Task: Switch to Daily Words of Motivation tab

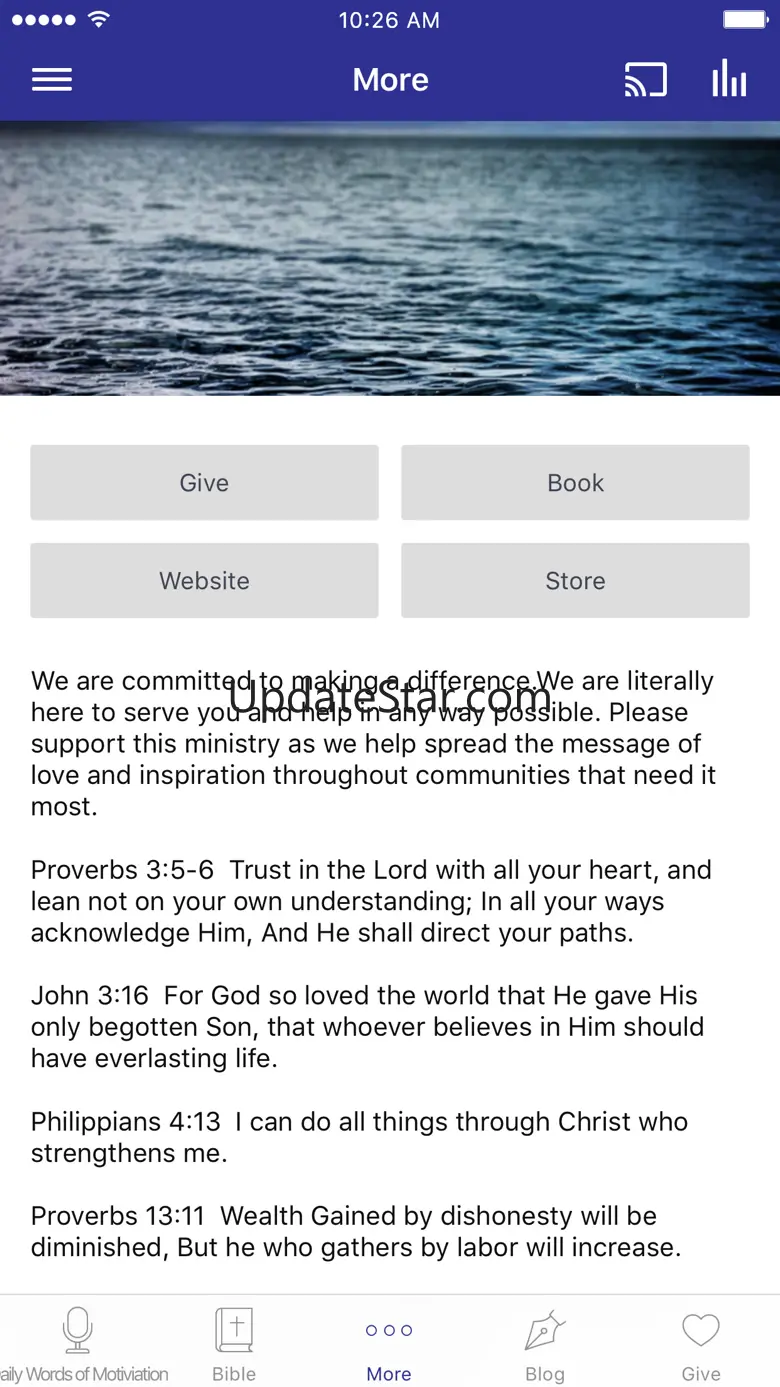Action: [78, 1344]
